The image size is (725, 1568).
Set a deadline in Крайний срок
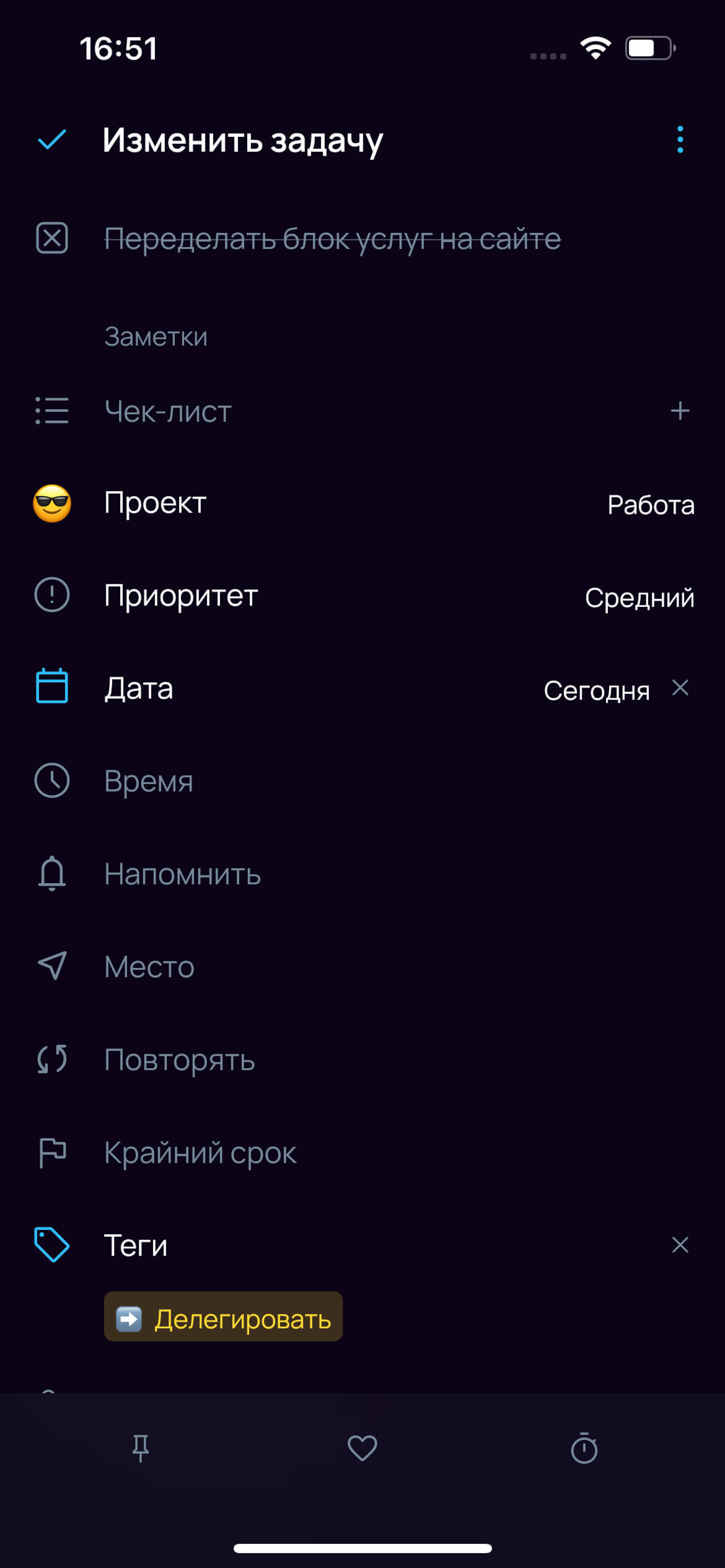tap(362, 1152)
